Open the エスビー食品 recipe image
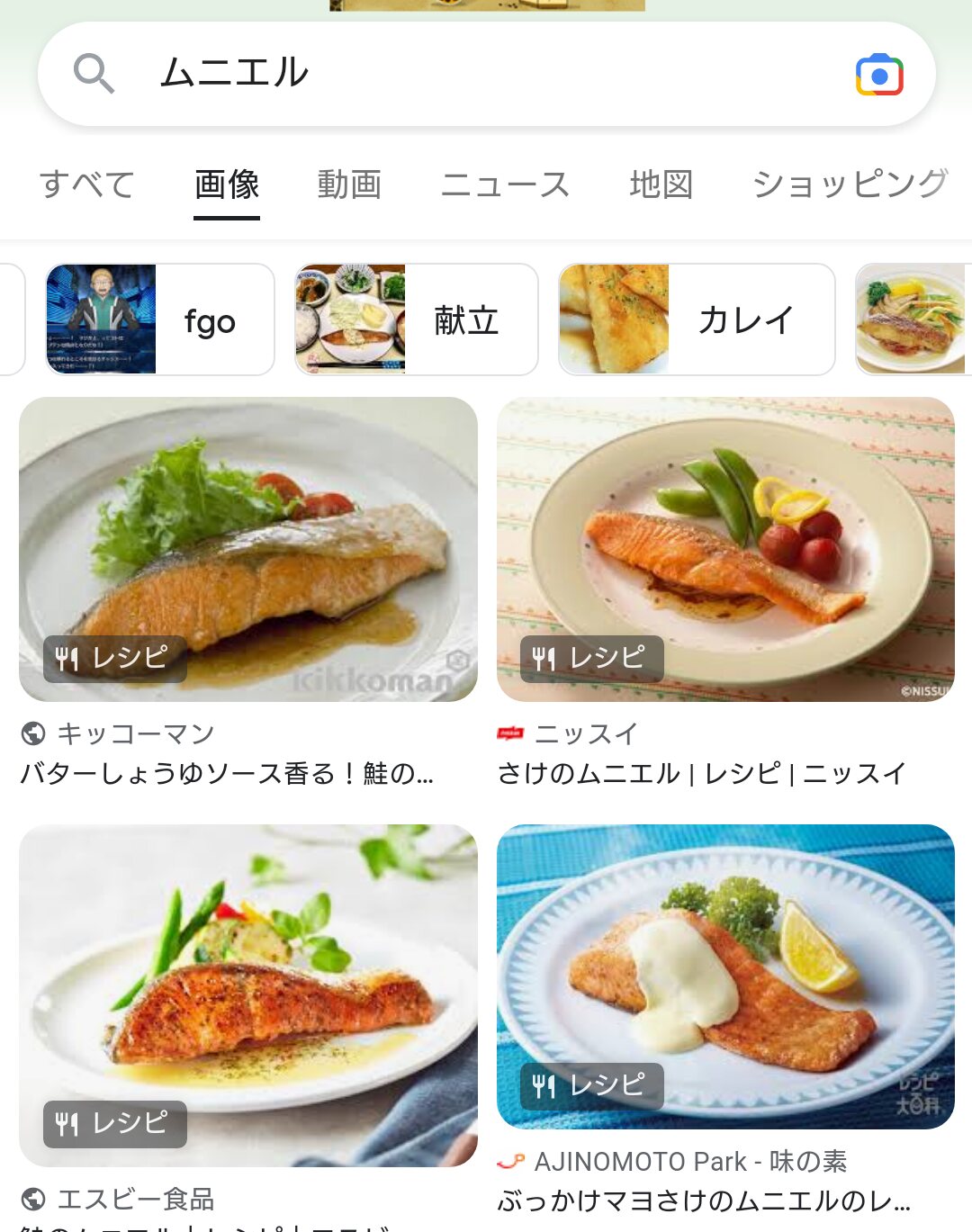 (248, 994)
